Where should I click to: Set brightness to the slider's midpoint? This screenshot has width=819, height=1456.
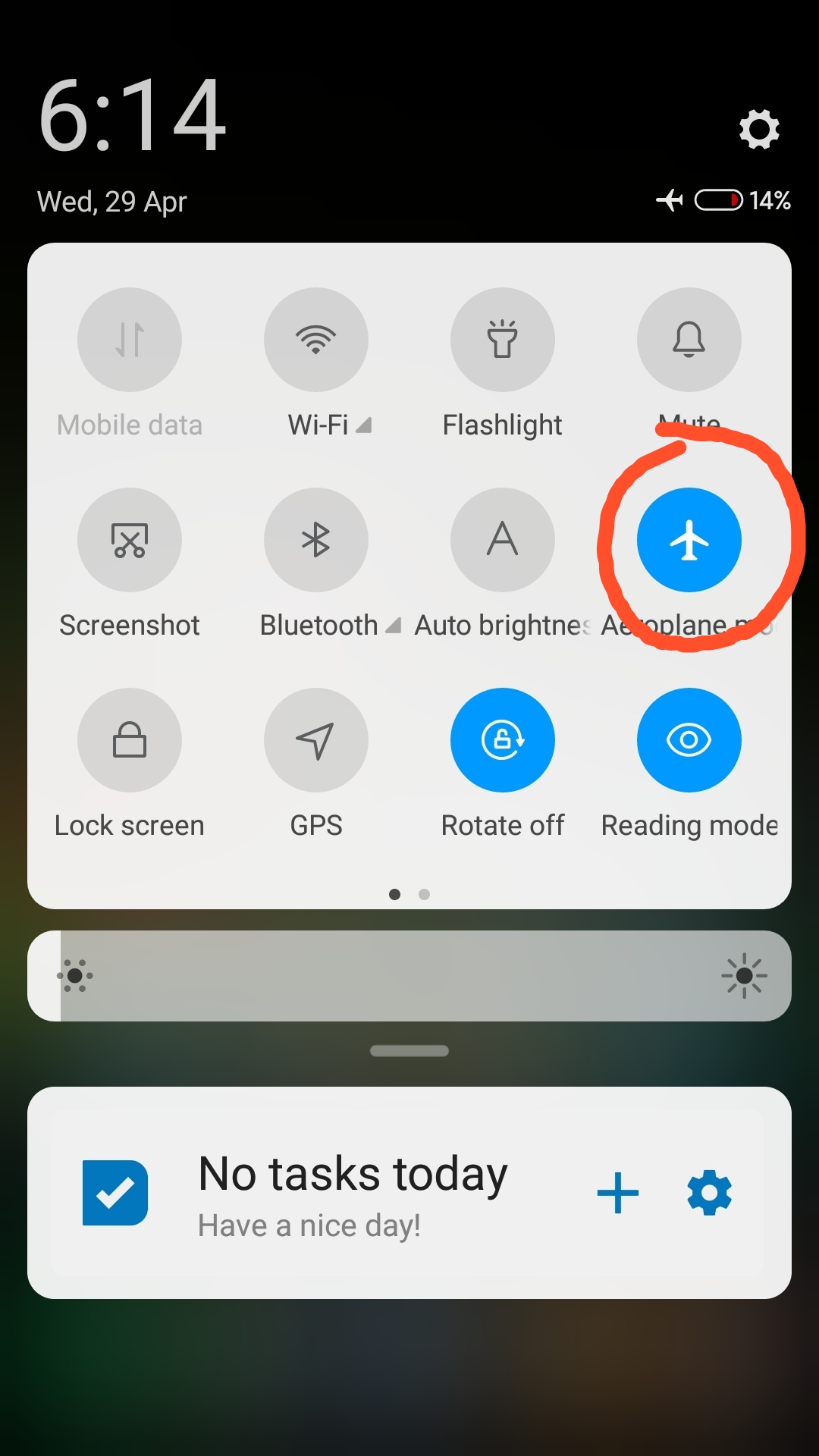409,976
